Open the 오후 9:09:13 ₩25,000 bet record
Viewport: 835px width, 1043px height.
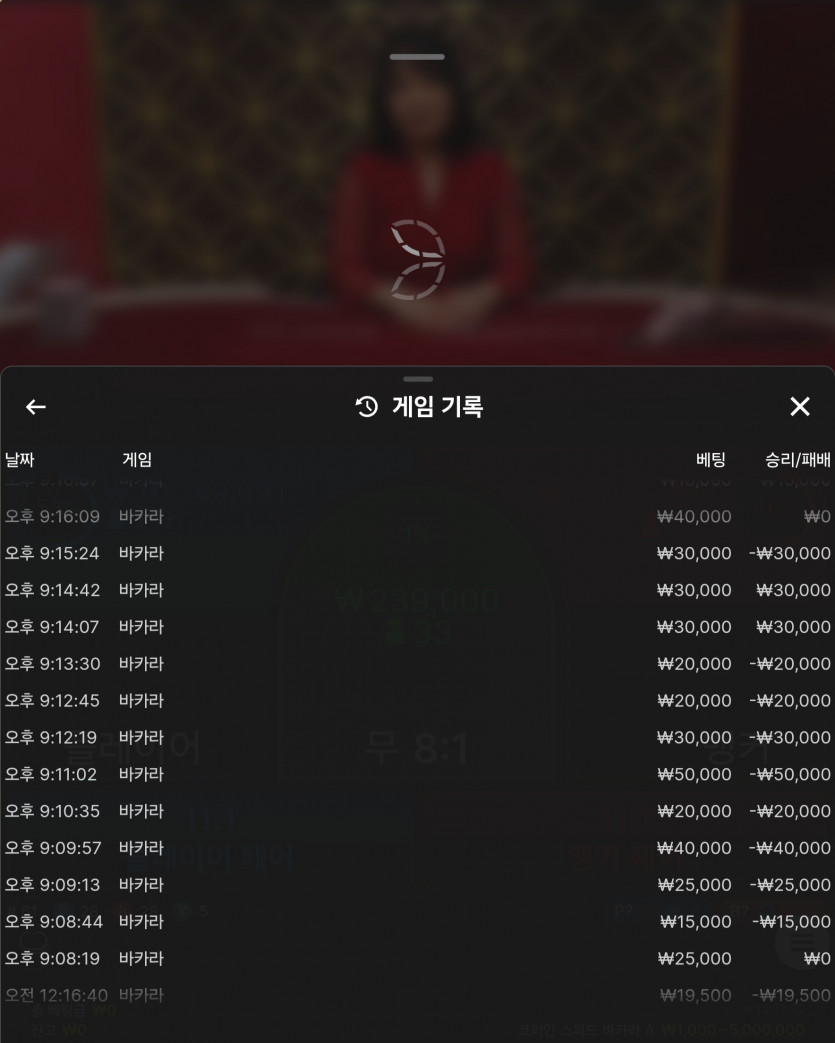417,885
